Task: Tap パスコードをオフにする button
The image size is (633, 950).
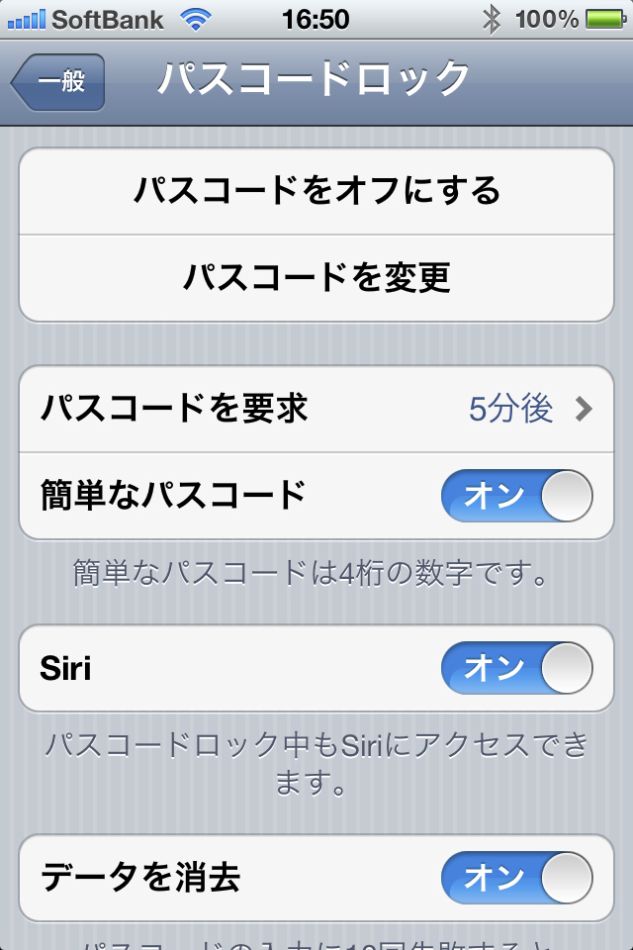Action: [316, 190]
